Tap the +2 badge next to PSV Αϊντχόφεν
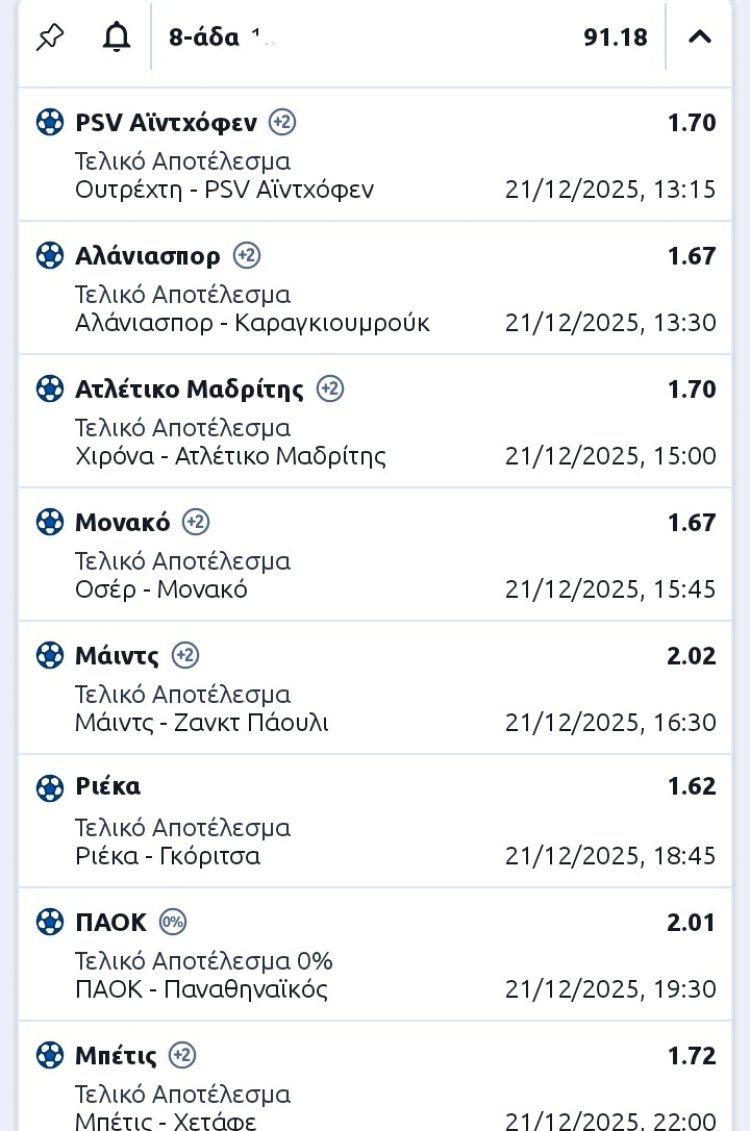Screen dimensions: 750x1131 [282, 123]
